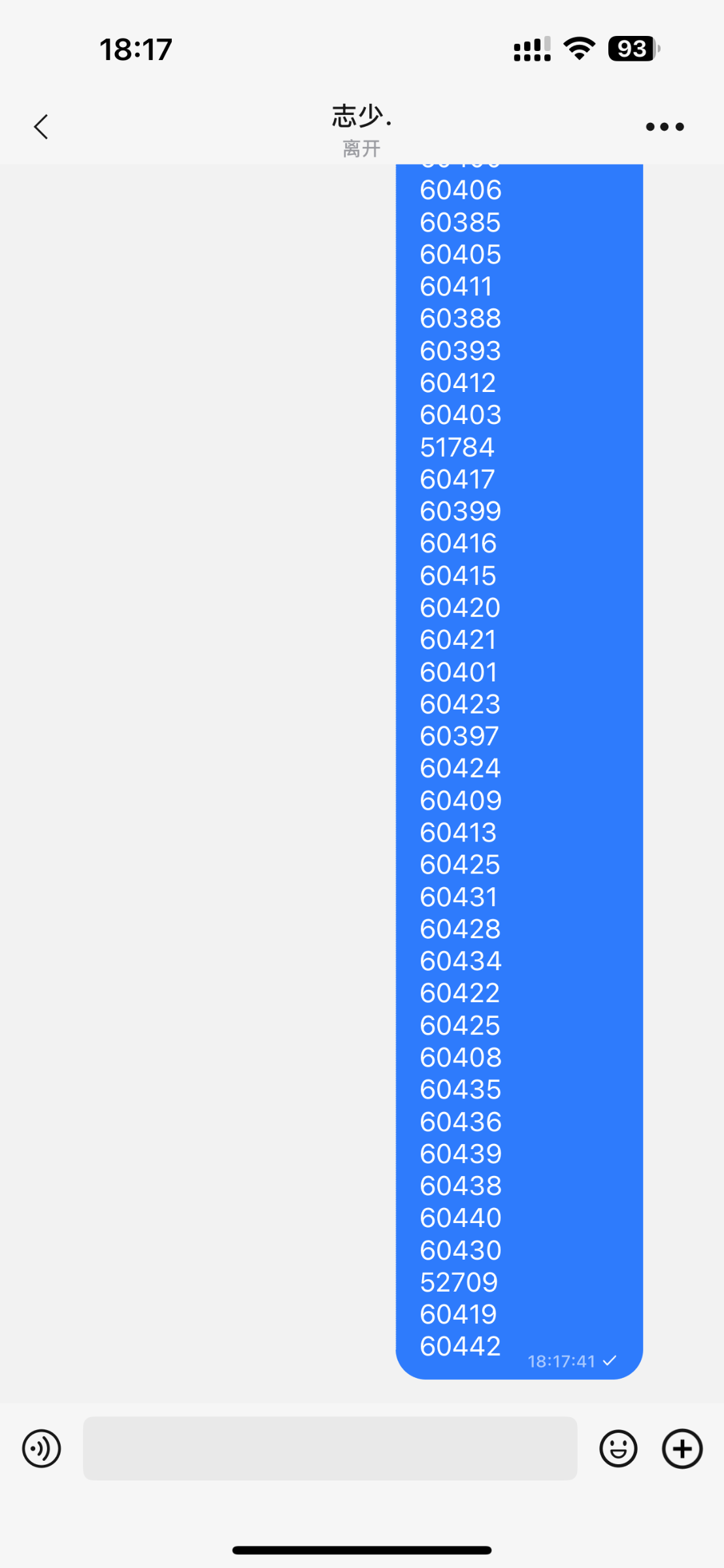The image size is (724, 1568).
Task: Open contact profile 志少. in header
Action: click(x=361, y=116)
